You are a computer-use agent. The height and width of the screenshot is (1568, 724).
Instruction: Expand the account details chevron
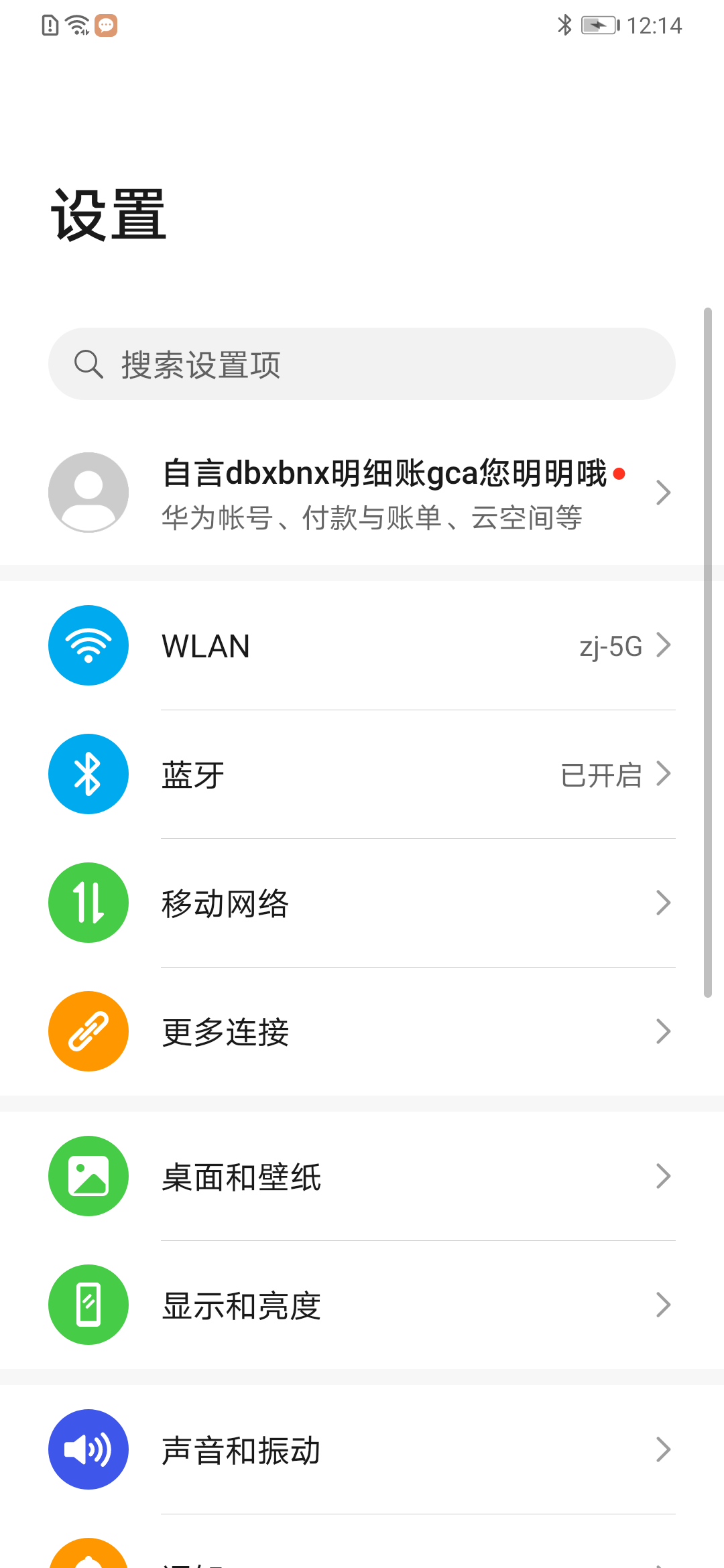[664, 492]
